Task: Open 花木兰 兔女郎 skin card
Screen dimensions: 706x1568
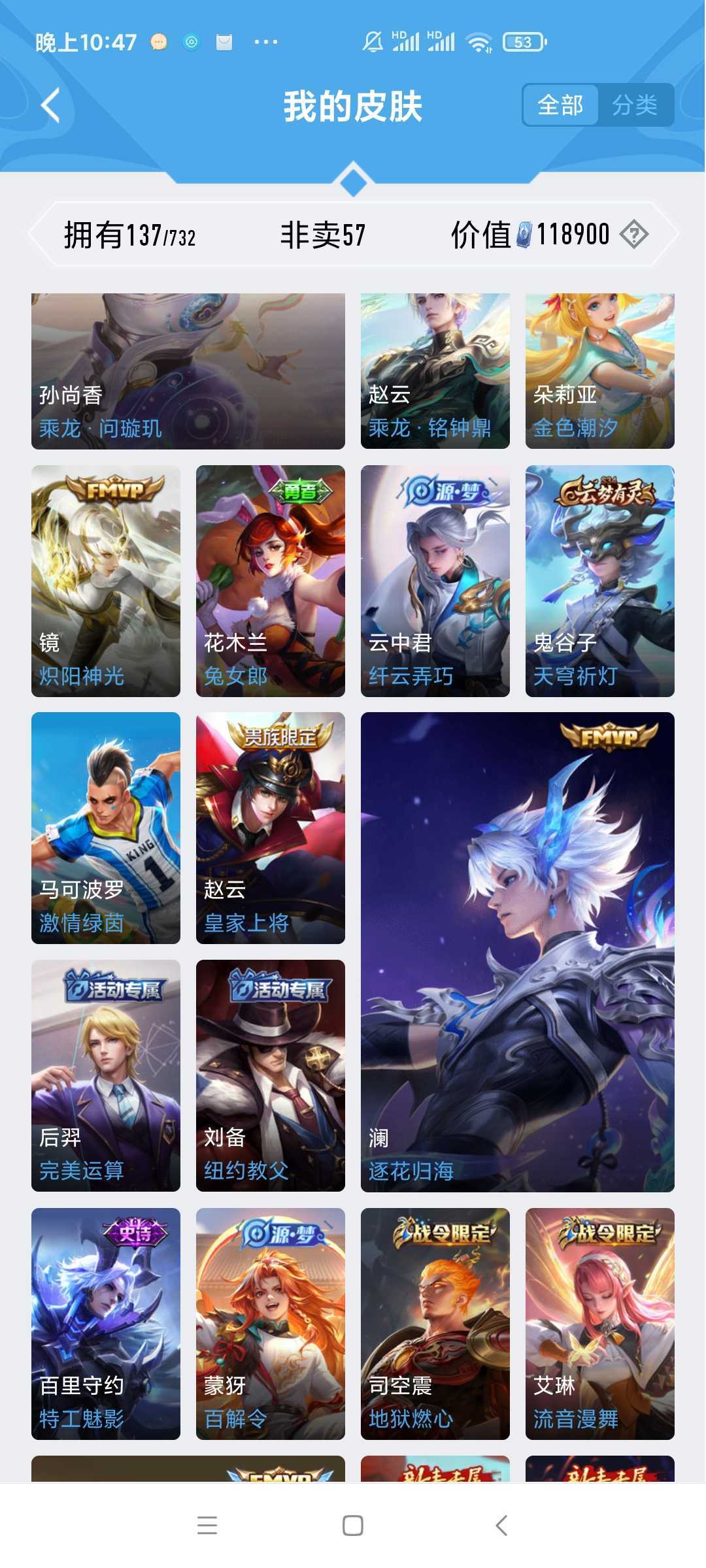Action: point(270,581)
